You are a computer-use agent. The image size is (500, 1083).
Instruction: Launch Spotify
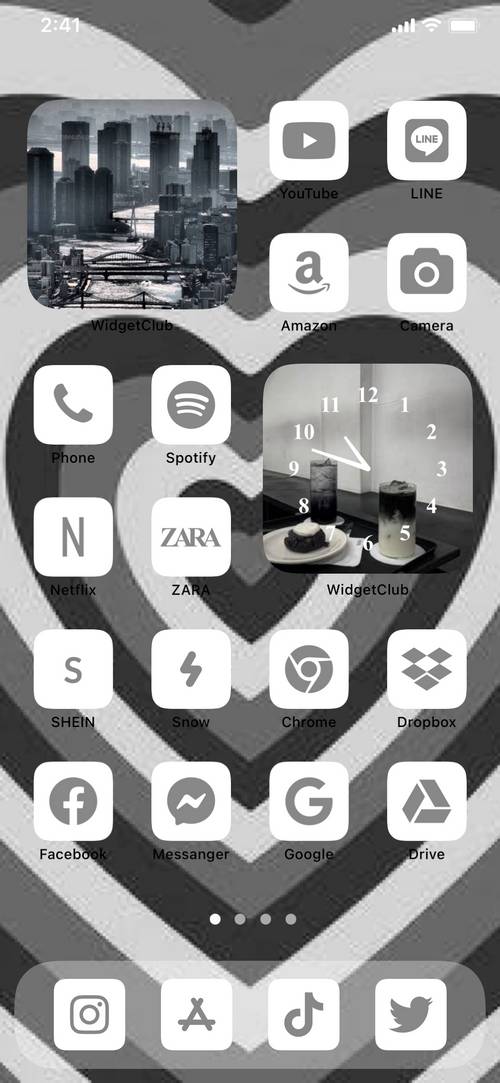[191, 405]
